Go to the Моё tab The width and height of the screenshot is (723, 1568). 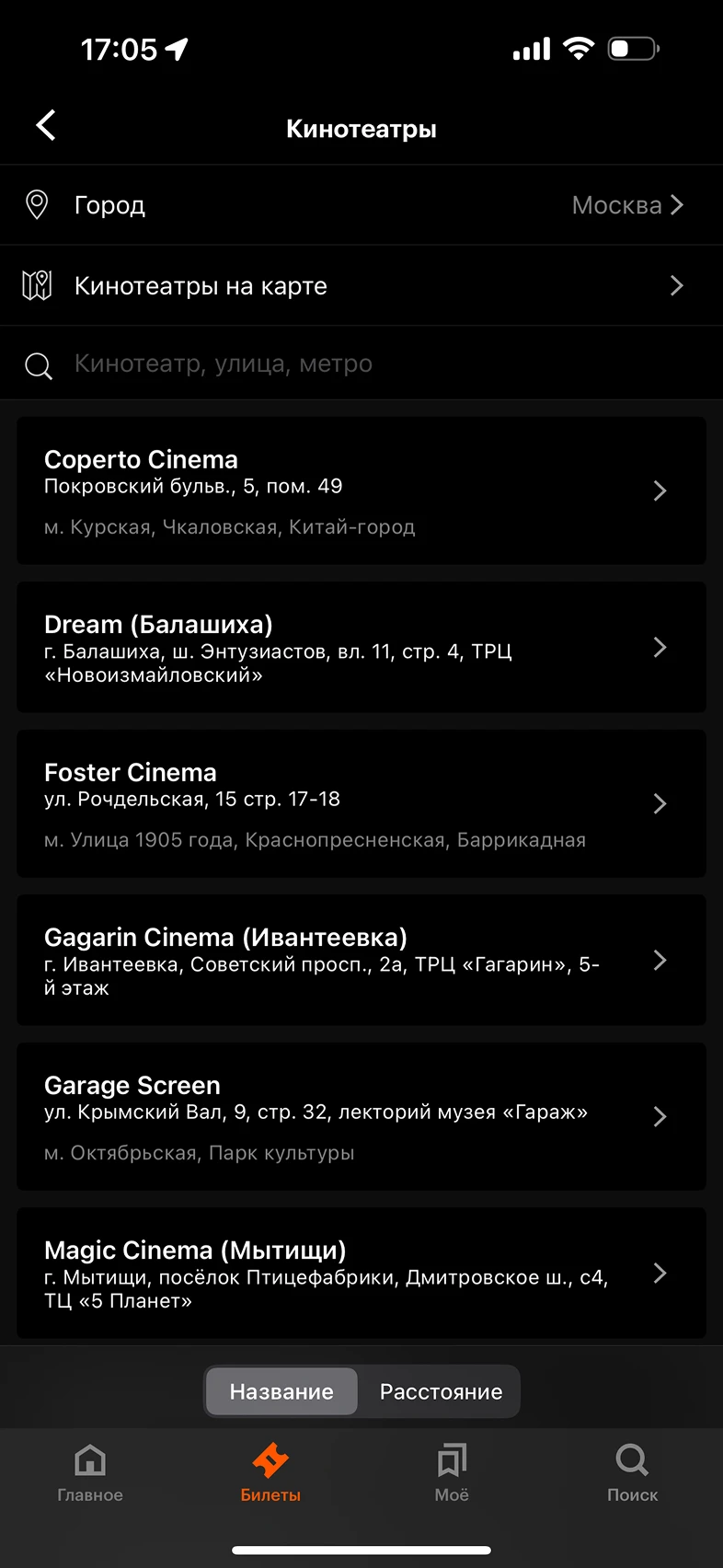tap(452, 1472)
